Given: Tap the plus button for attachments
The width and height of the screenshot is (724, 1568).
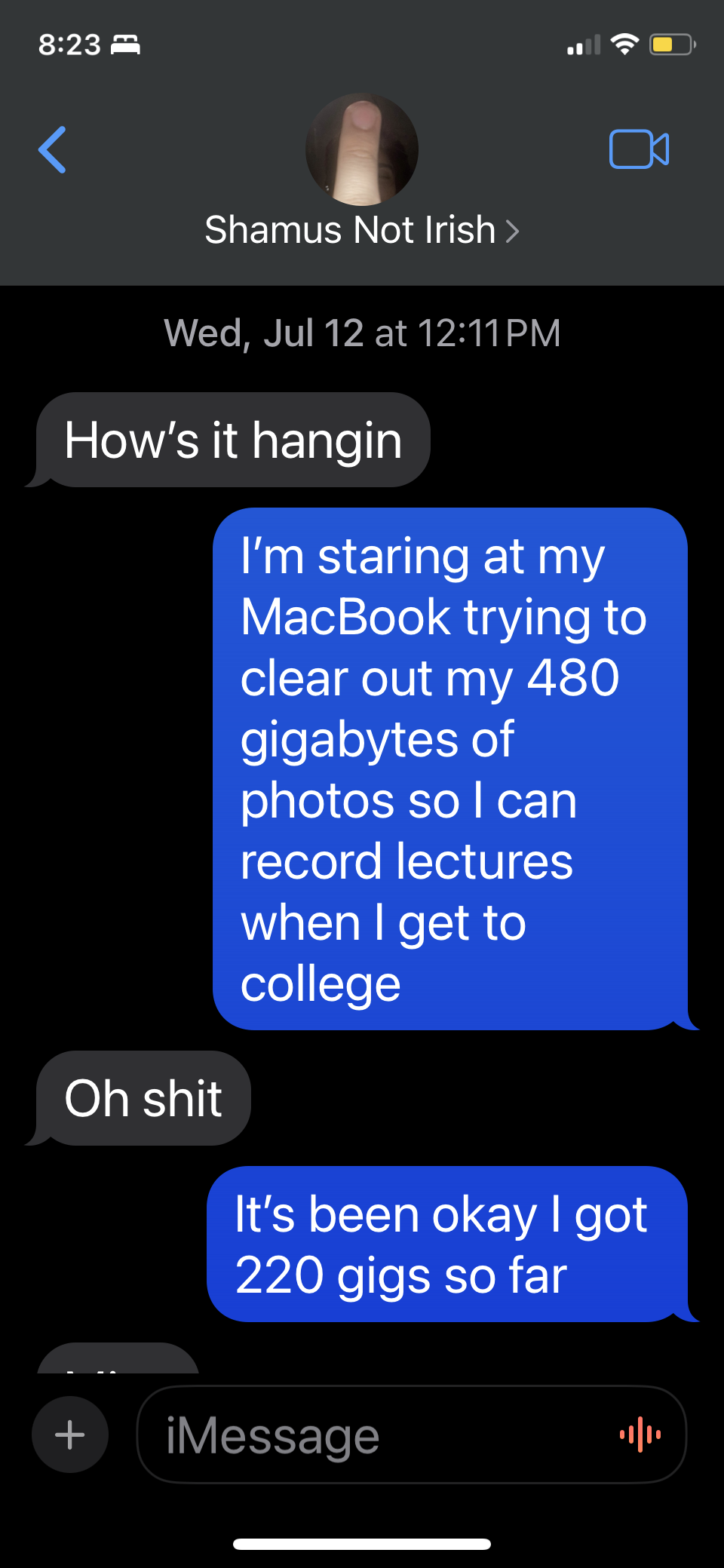Looking at the screenshot, I should (70, 1435).
